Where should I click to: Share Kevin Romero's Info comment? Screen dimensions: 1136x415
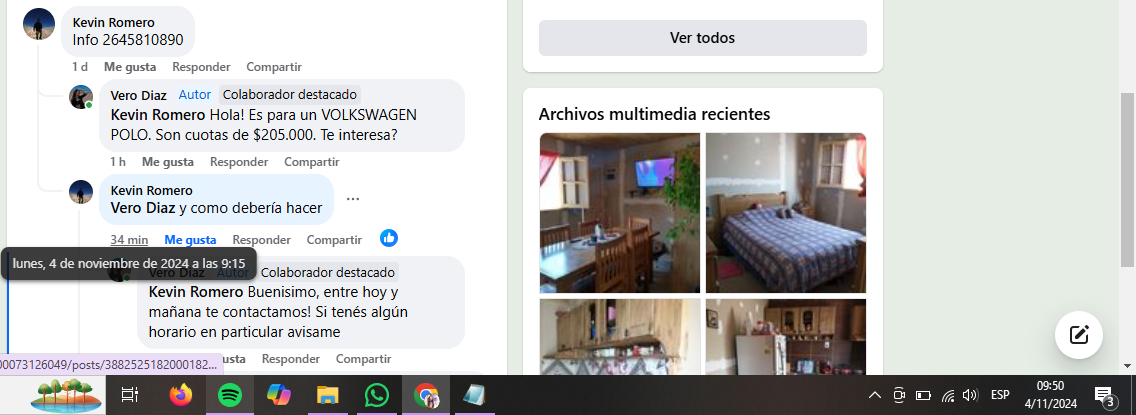273,67
